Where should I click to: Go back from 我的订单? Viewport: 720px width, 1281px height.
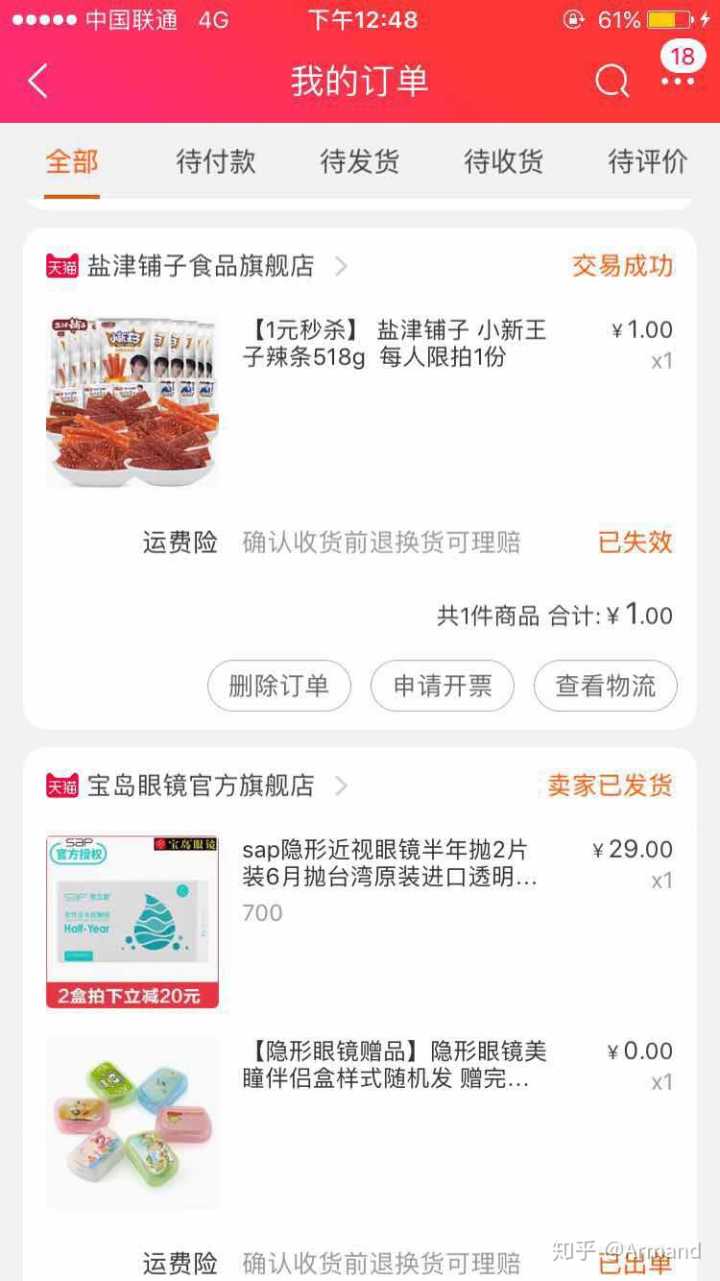(x=38, y=81)
